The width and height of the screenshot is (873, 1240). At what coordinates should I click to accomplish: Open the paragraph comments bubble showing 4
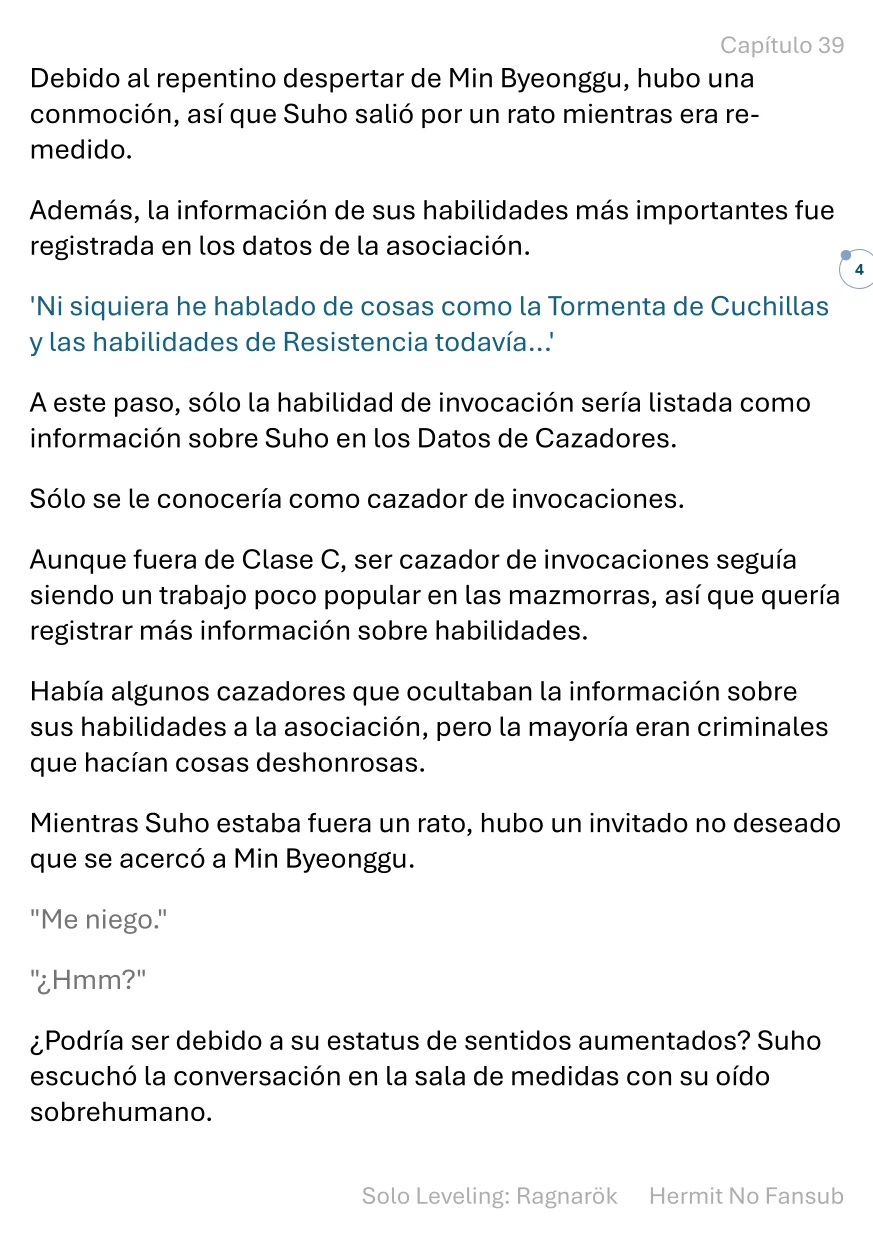(x=857, y=270)
